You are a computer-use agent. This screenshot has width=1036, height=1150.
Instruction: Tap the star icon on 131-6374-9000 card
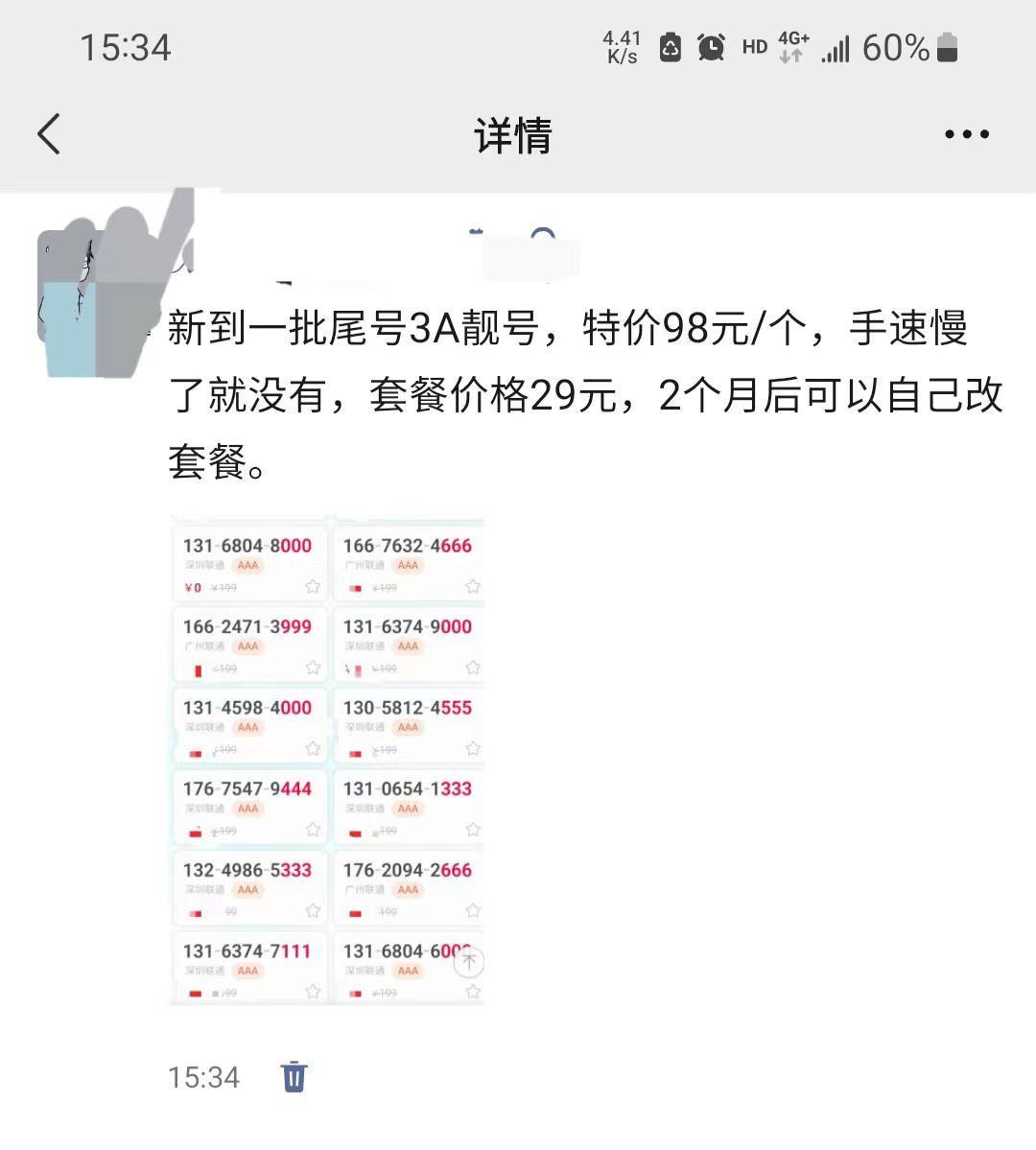472,669
